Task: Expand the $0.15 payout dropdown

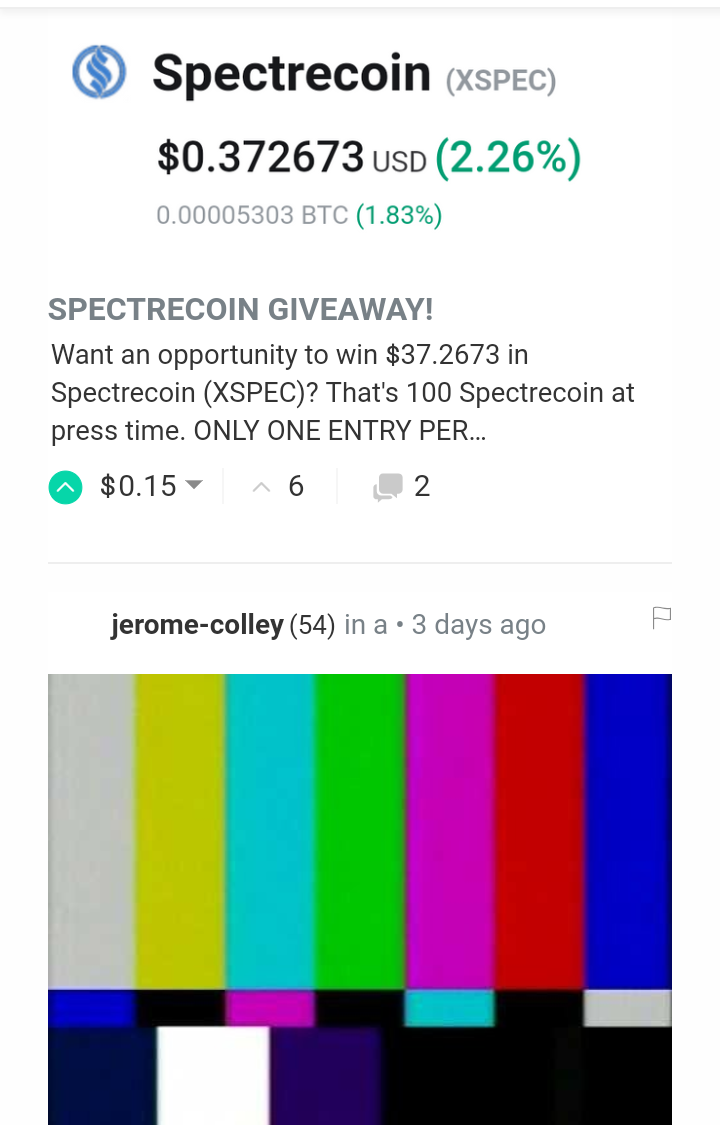Action: coord(194,486)
